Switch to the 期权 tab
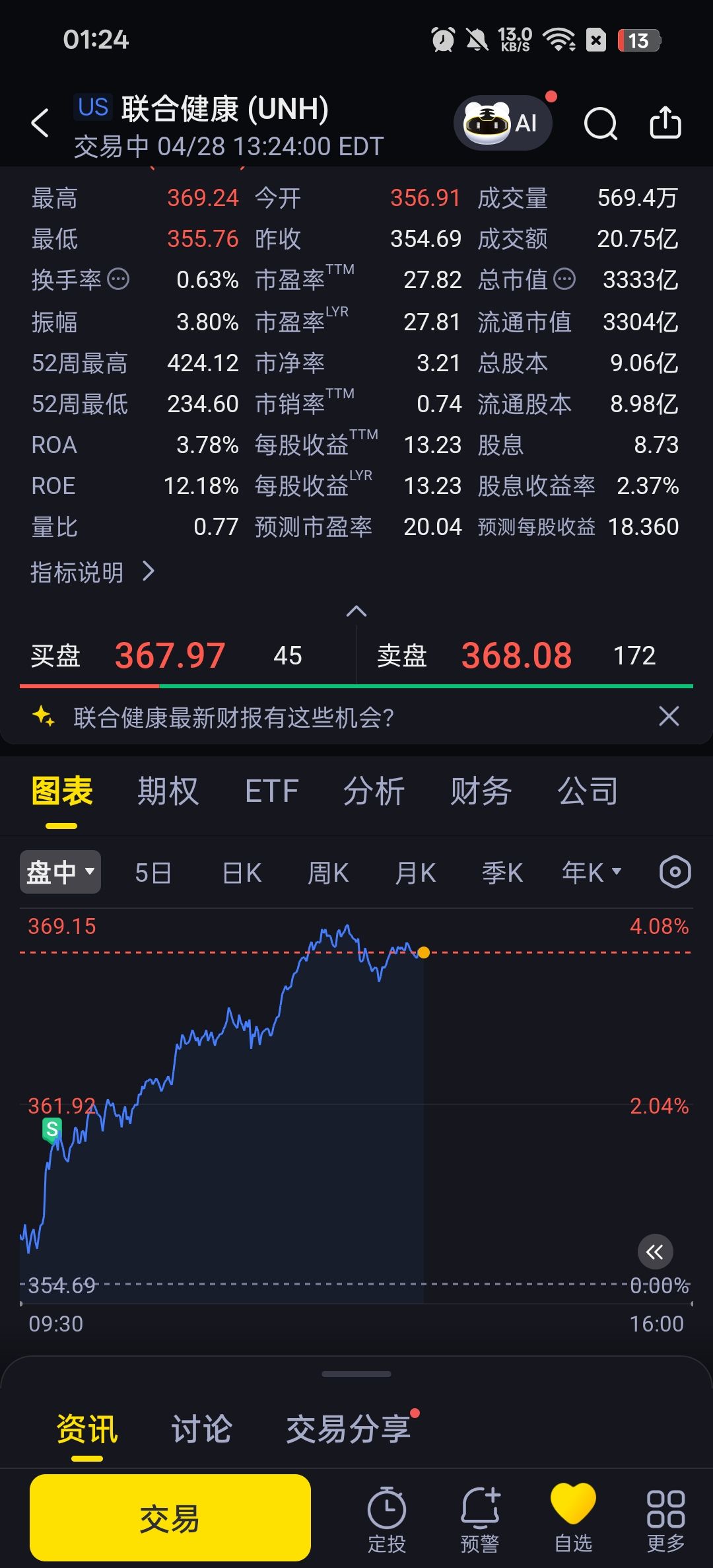This screenshot has width=713, height=1568. (x=168, y=791)
